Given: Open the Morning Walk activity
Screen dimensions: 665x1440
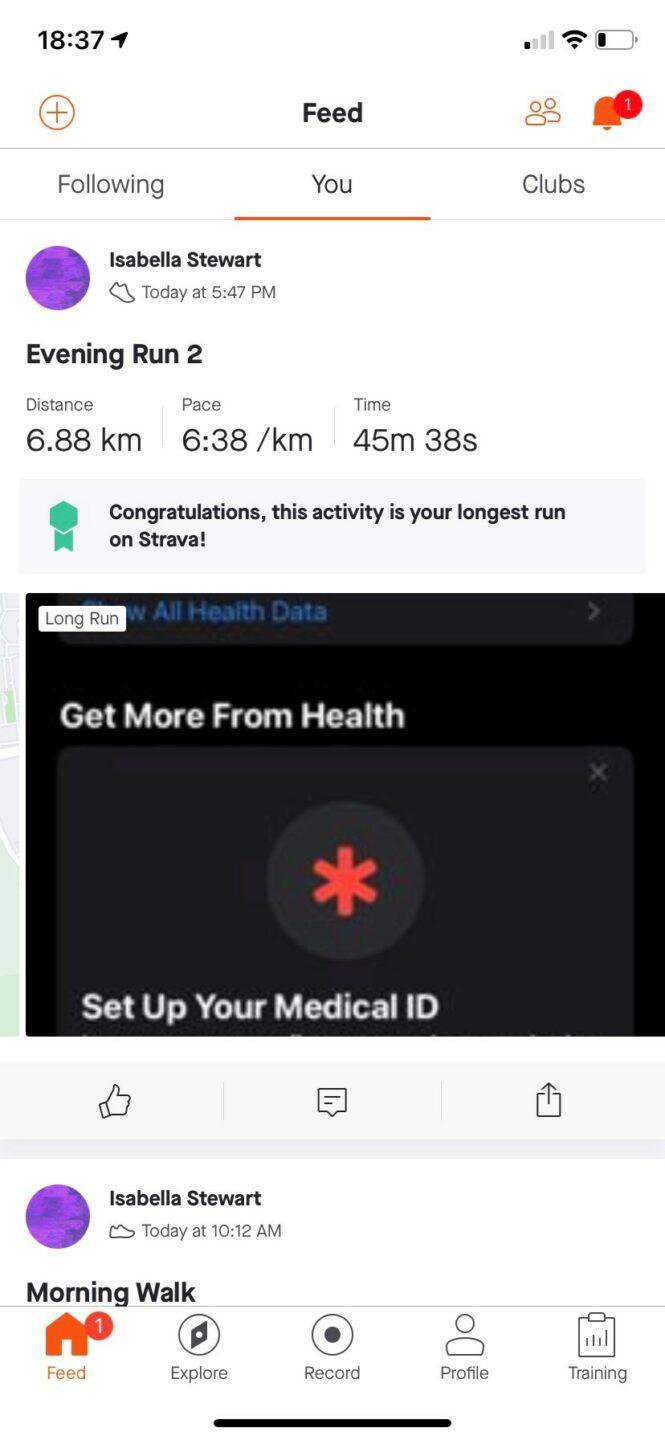Looking at the screenshot, I should [110, 1291].
